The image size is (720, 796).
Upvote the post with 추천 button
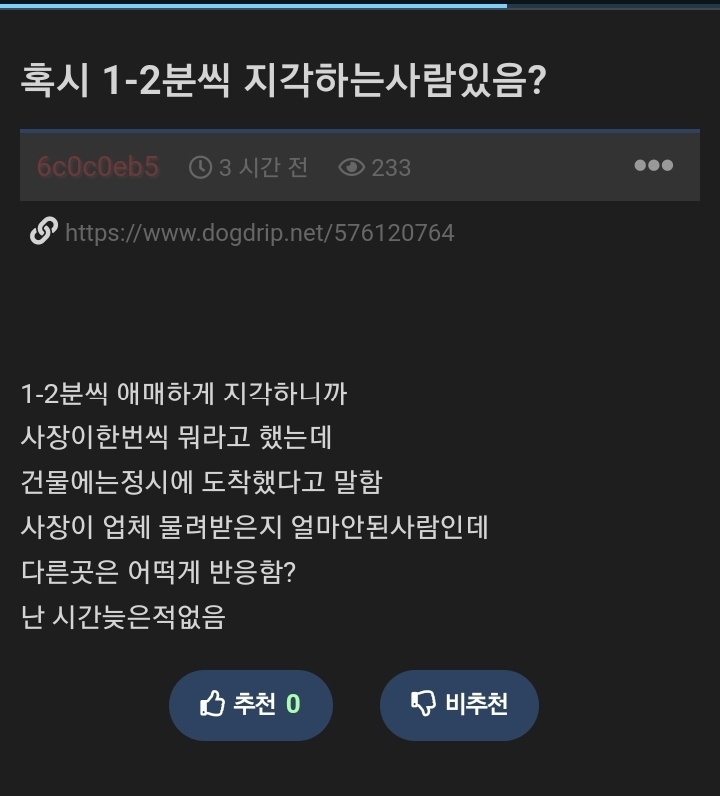[250, 705]
